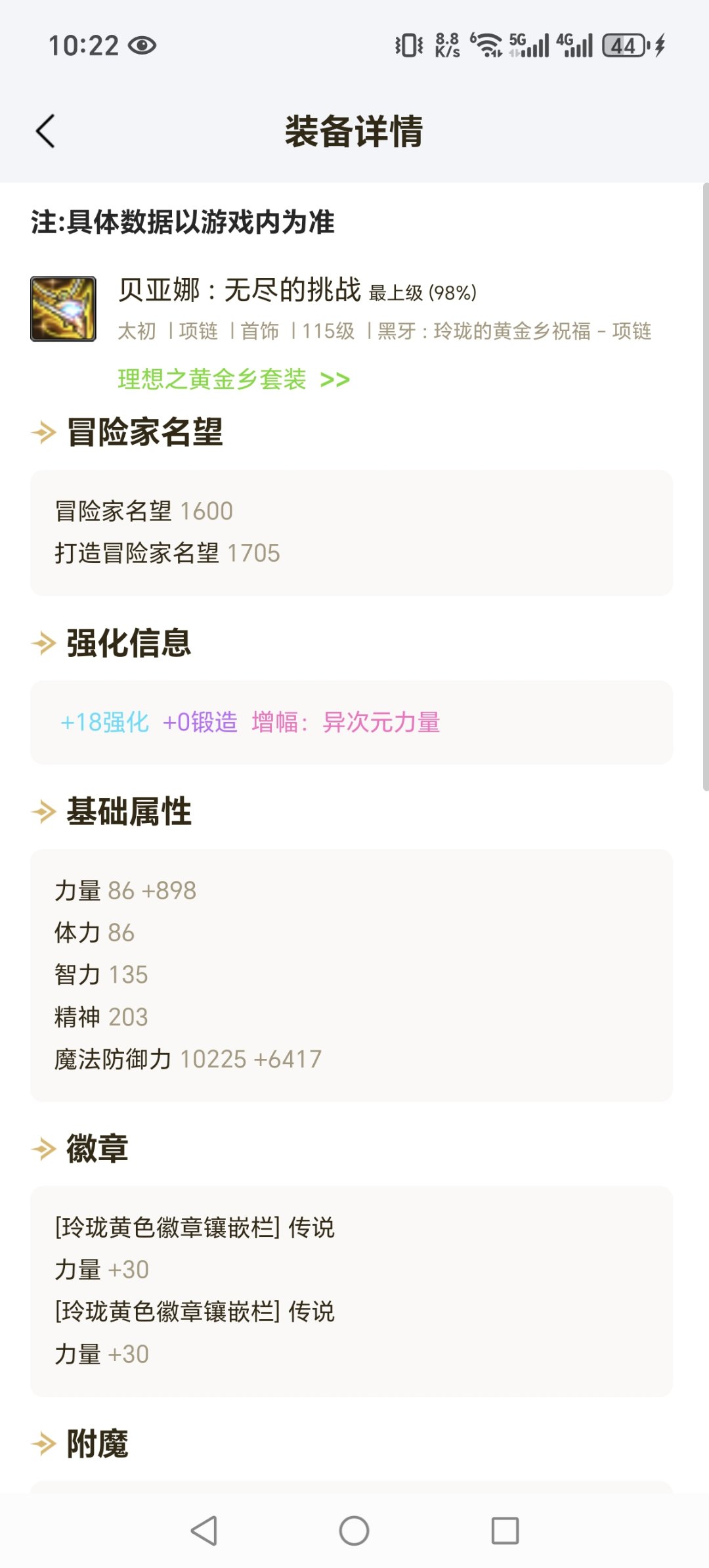Open the 理想之黄金乡套装 set link
The image size is (709, 1568).
point(233,380)
